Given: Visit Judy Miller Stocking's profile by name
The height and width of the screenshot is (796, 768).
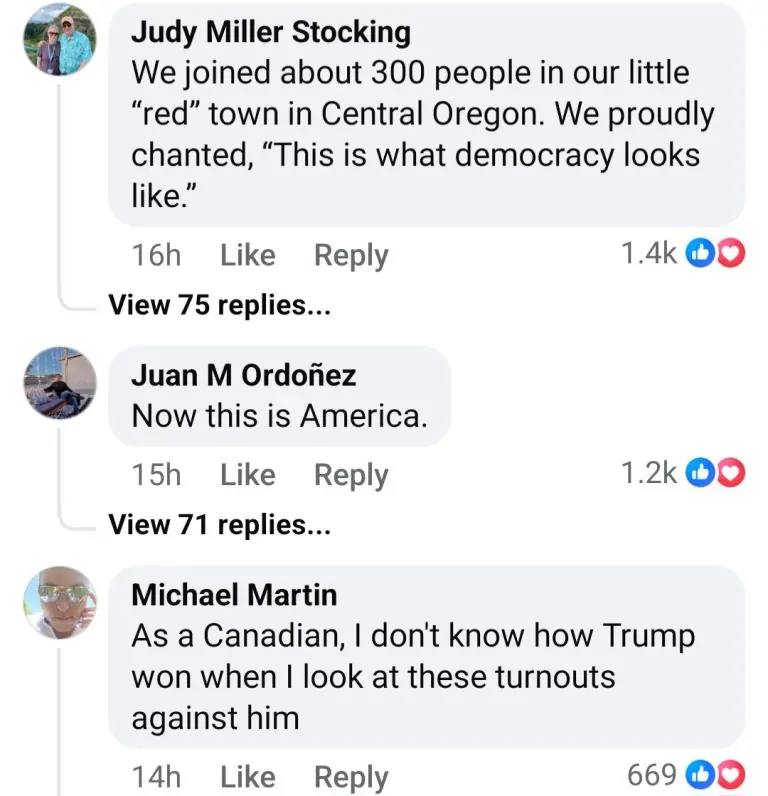Looking at the screenshot, I should click(271, 32).
